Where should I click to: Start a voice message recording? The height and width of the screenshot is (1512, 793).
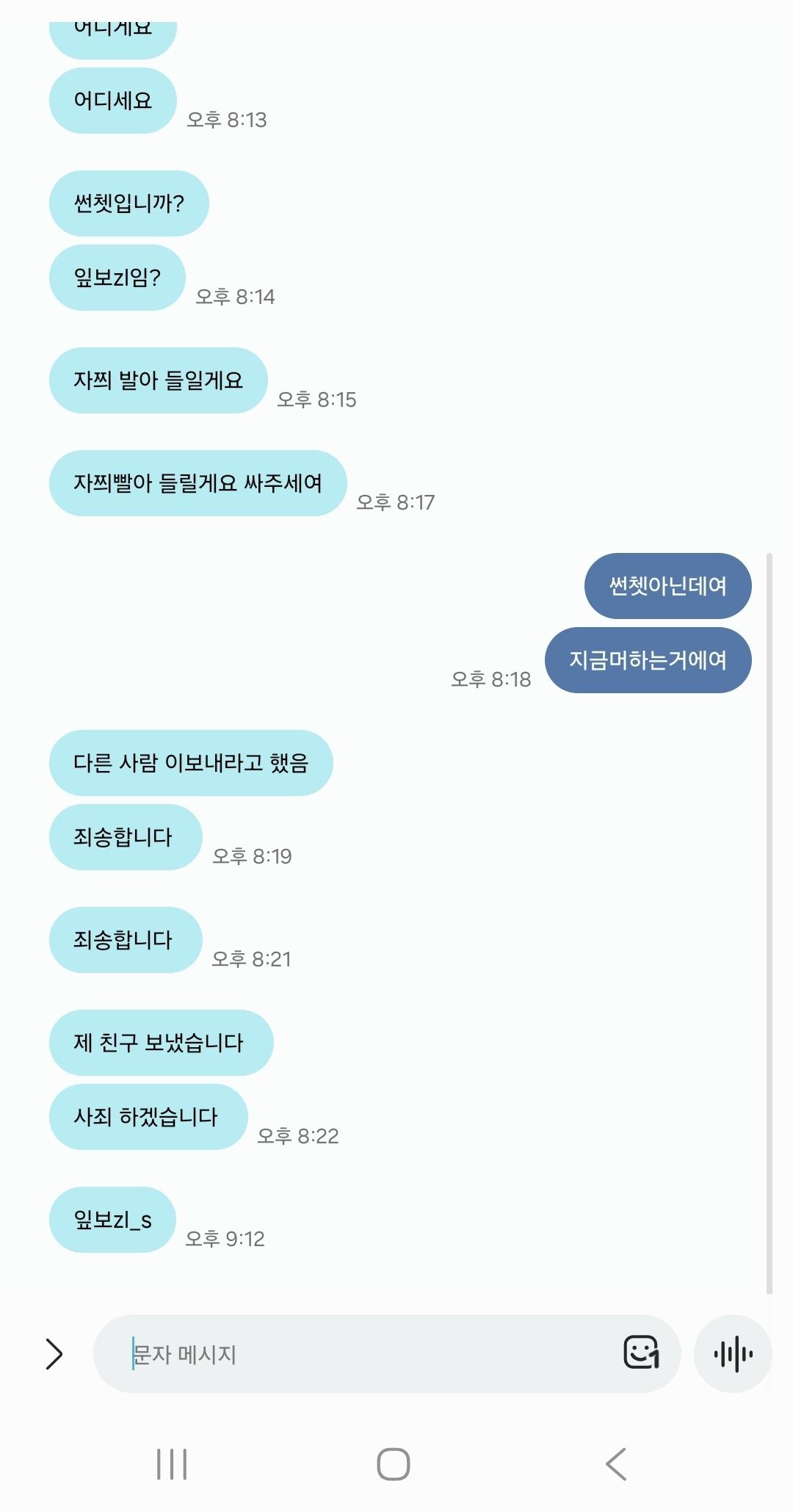(x=733, y=1354)
